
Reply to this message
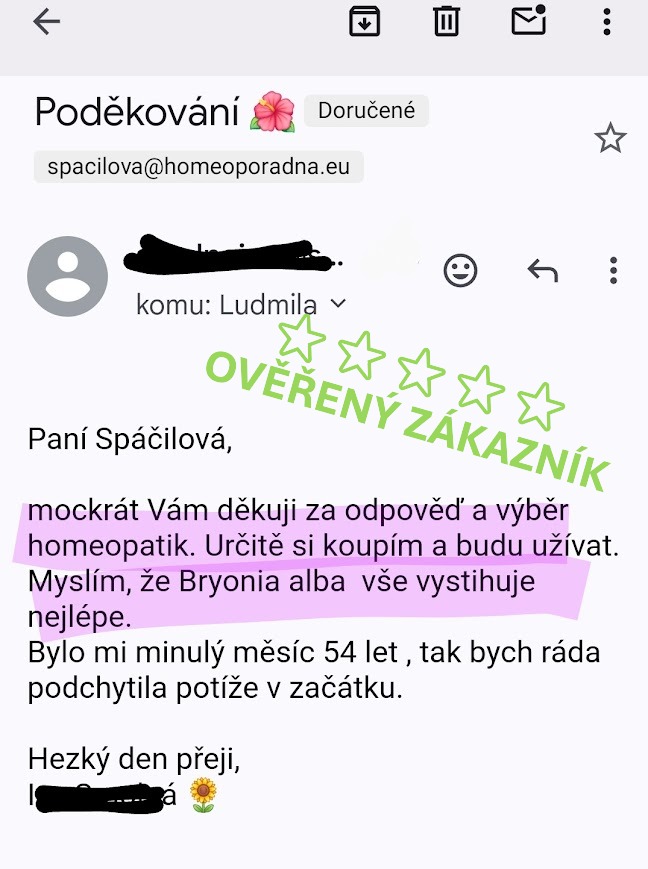click(542, 270)
